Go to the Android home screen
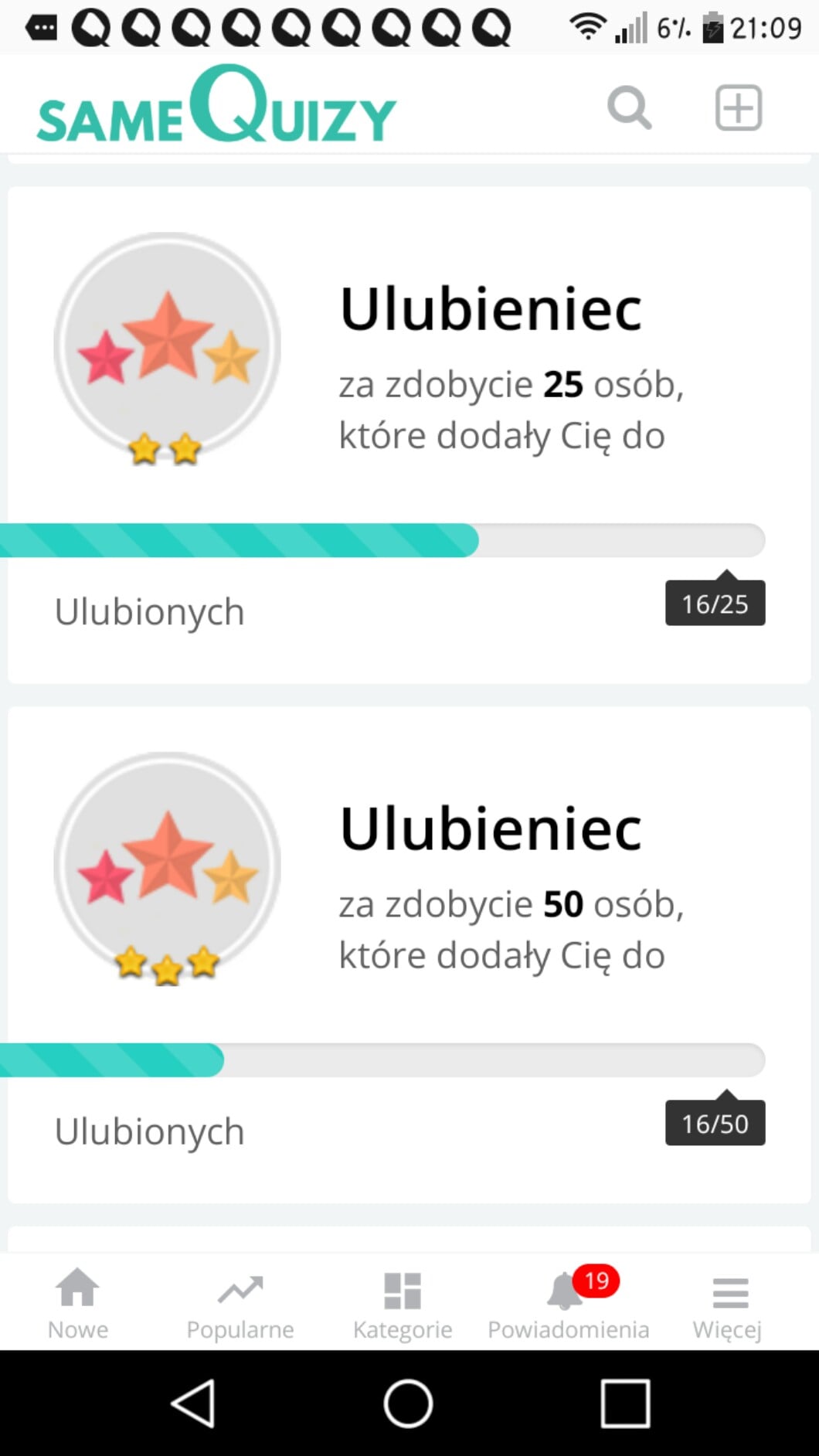Viewport: 819px width, 1456px height. [408, 1403]
